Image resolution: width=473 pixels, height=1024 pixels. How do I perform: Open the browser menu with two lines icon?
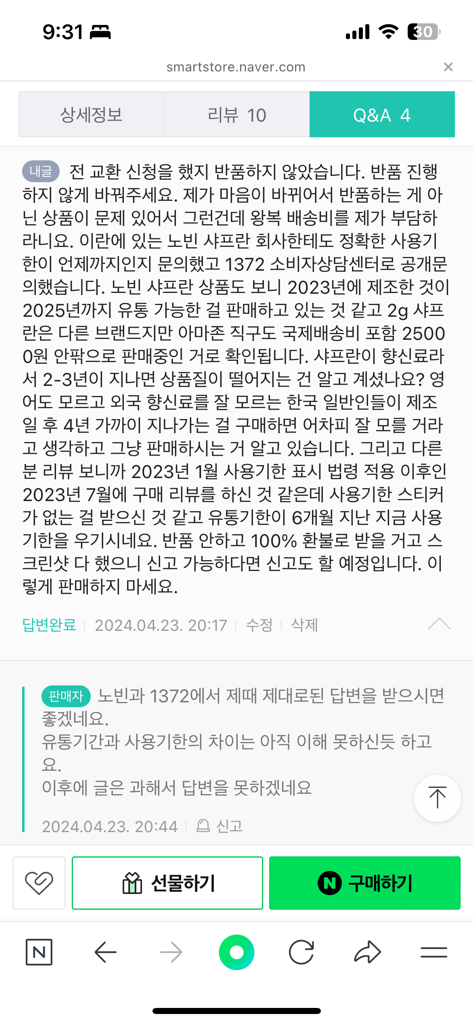[x=434, y=952]
